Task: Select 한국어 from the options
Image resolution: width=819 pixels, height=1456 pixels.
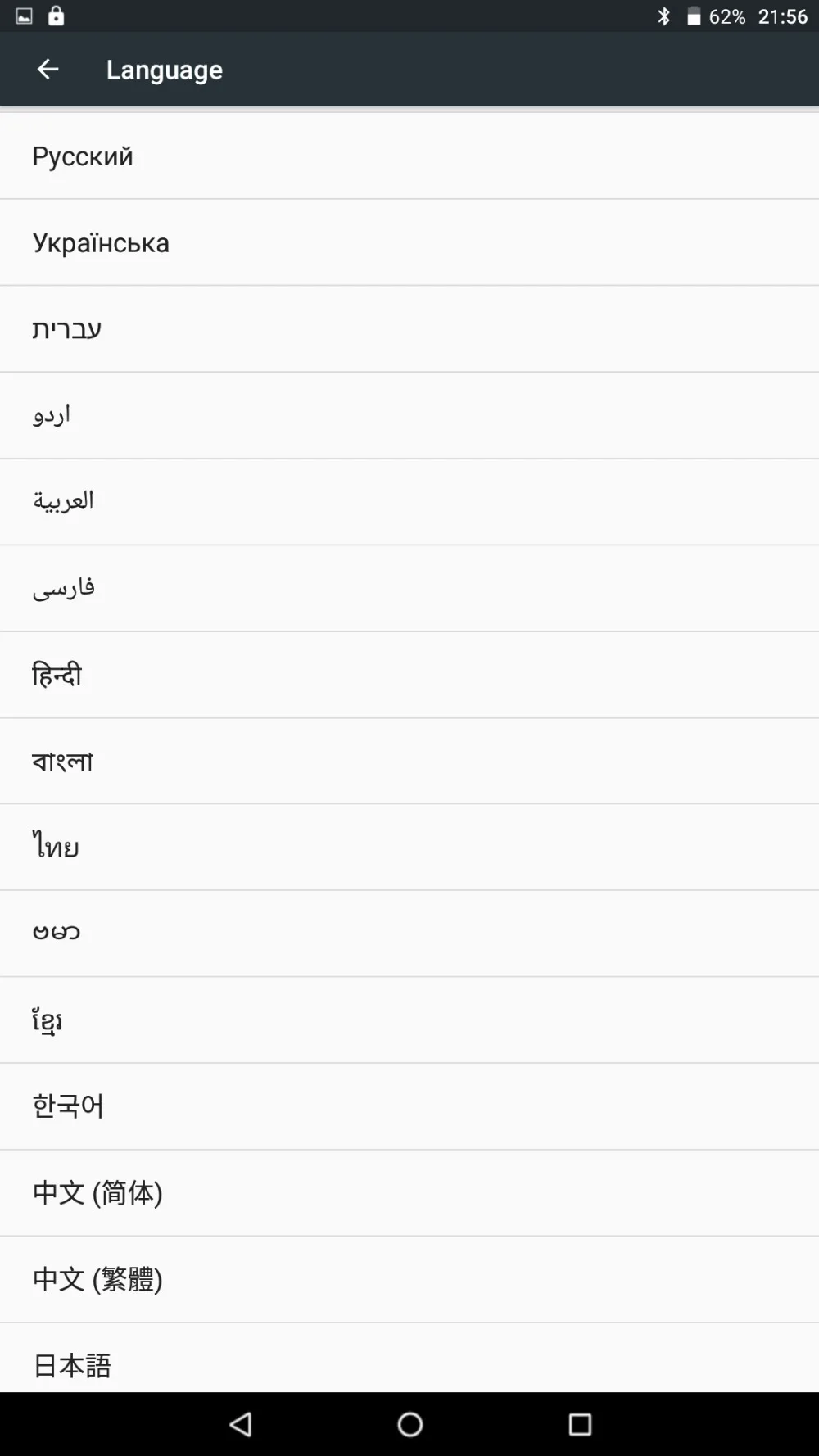Action: (x=68, y=1106)
